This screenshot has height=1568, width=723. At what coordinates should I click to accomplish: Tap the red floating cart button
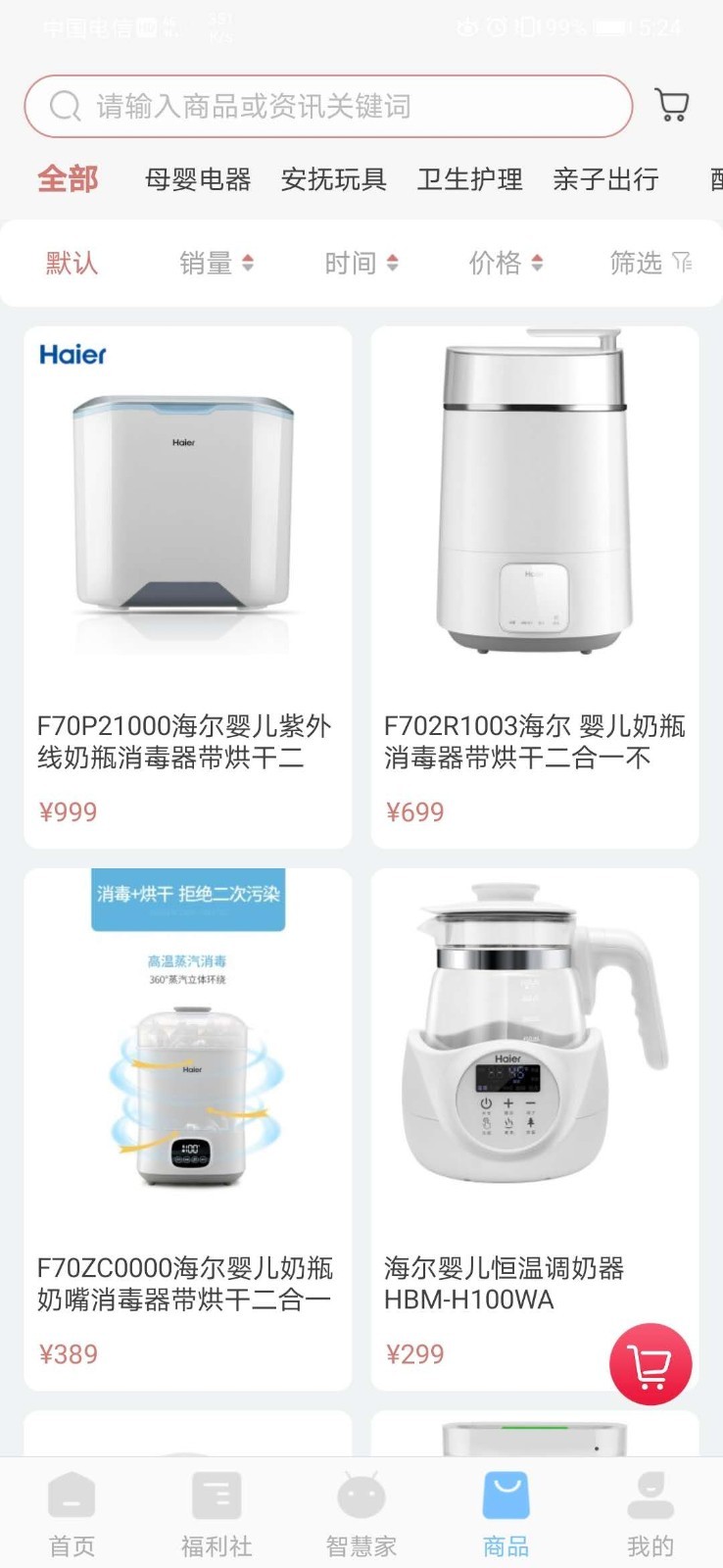click(x=651, y=1363)
